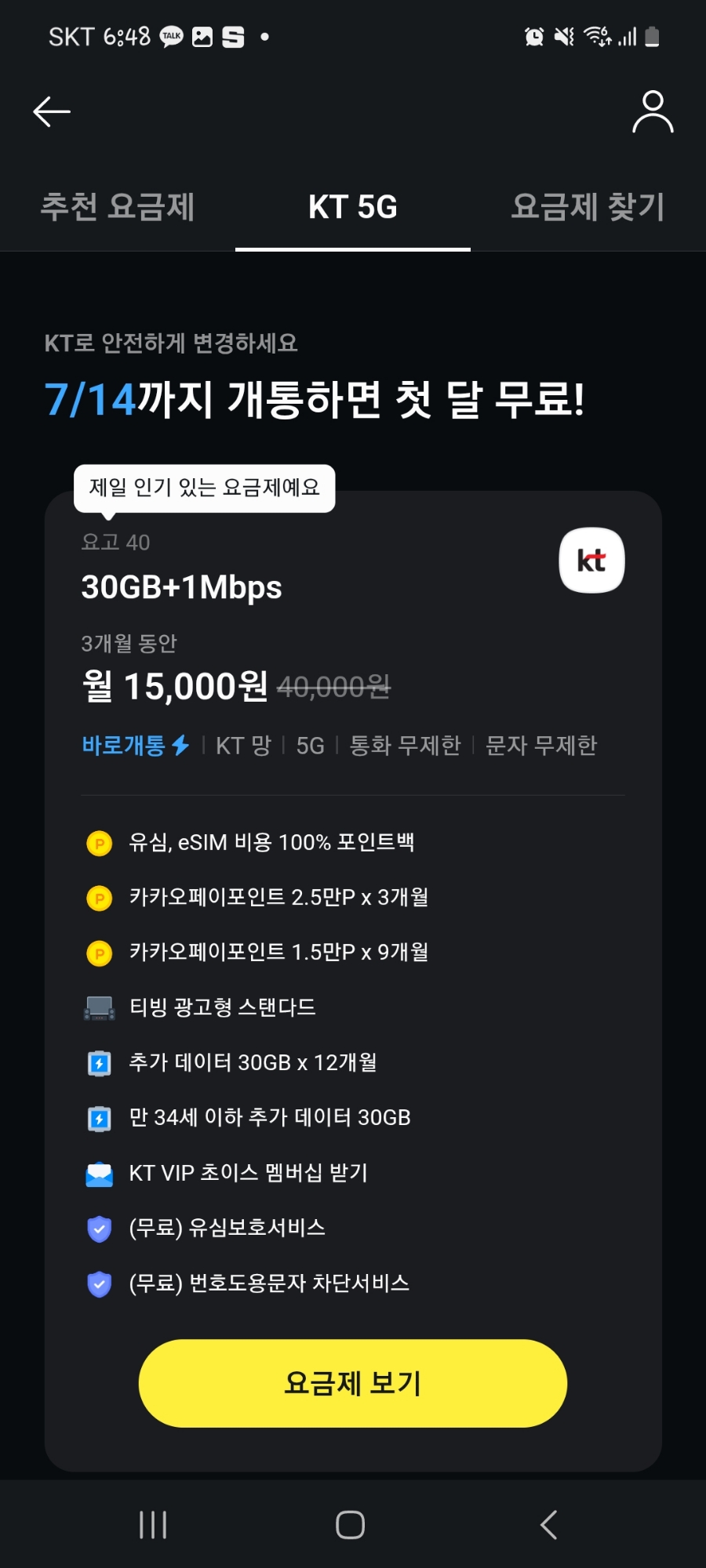Select the KT 5G tab
706x1568 pixels.
(x=353, y=207)
